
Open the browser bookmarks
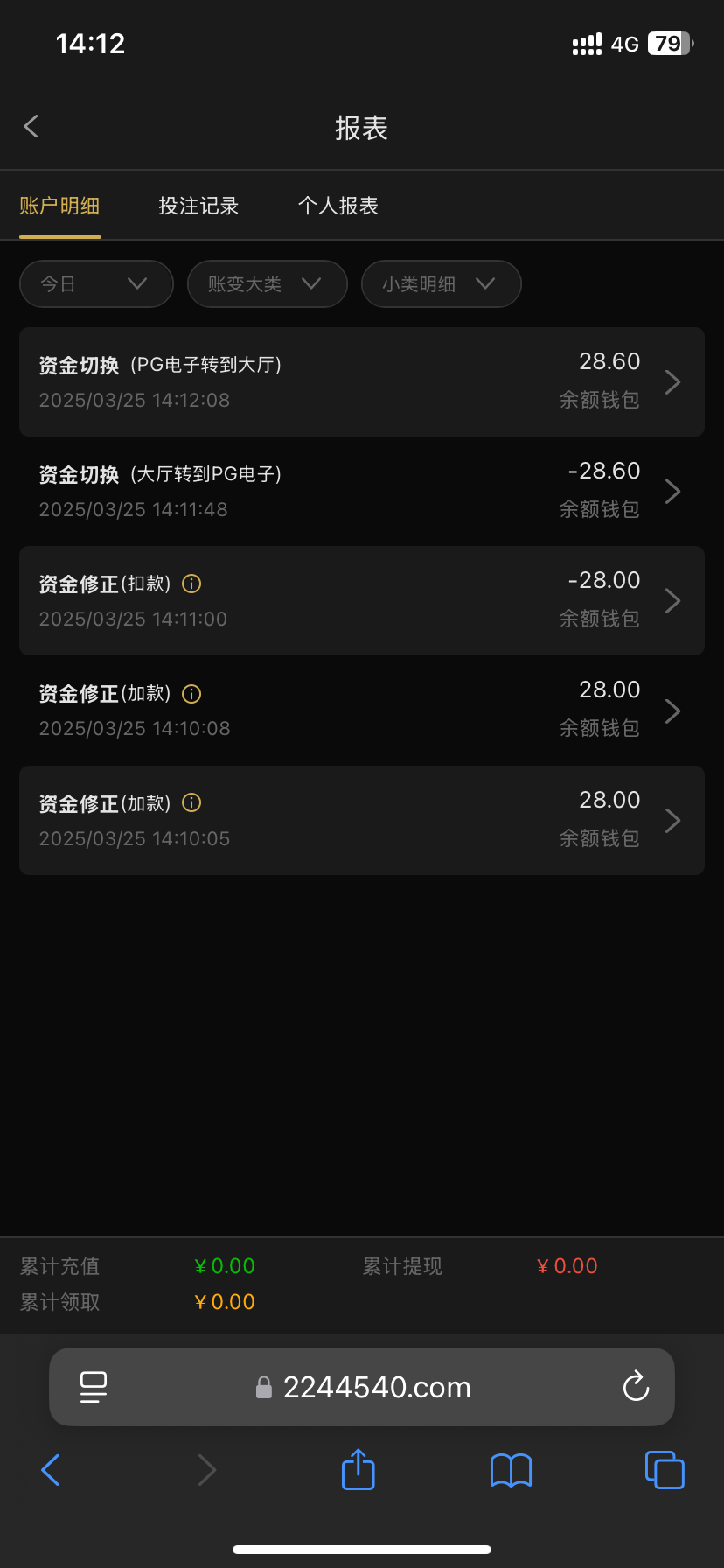coord(511,1470)
